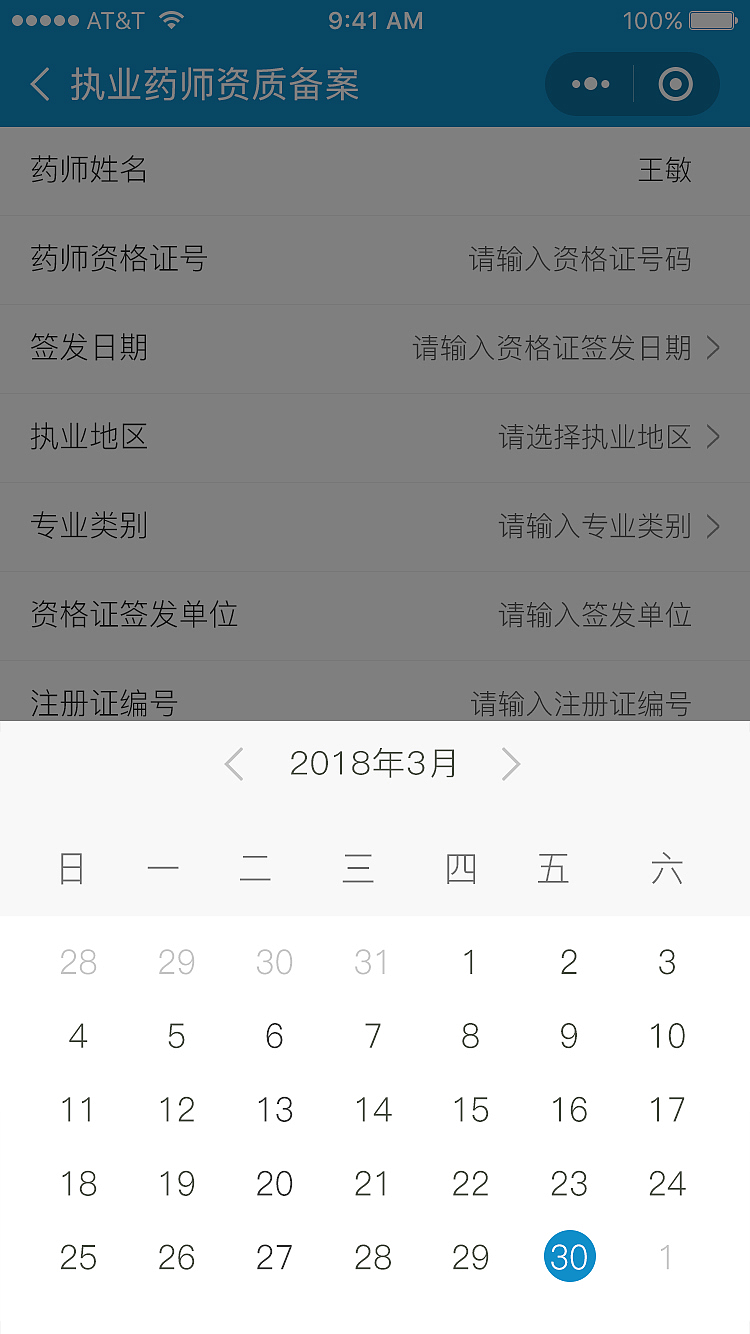Viewport: 750px width, 1334px height.
Task: Go back from 执业药师资质备案 page
Action: [40, 84]
